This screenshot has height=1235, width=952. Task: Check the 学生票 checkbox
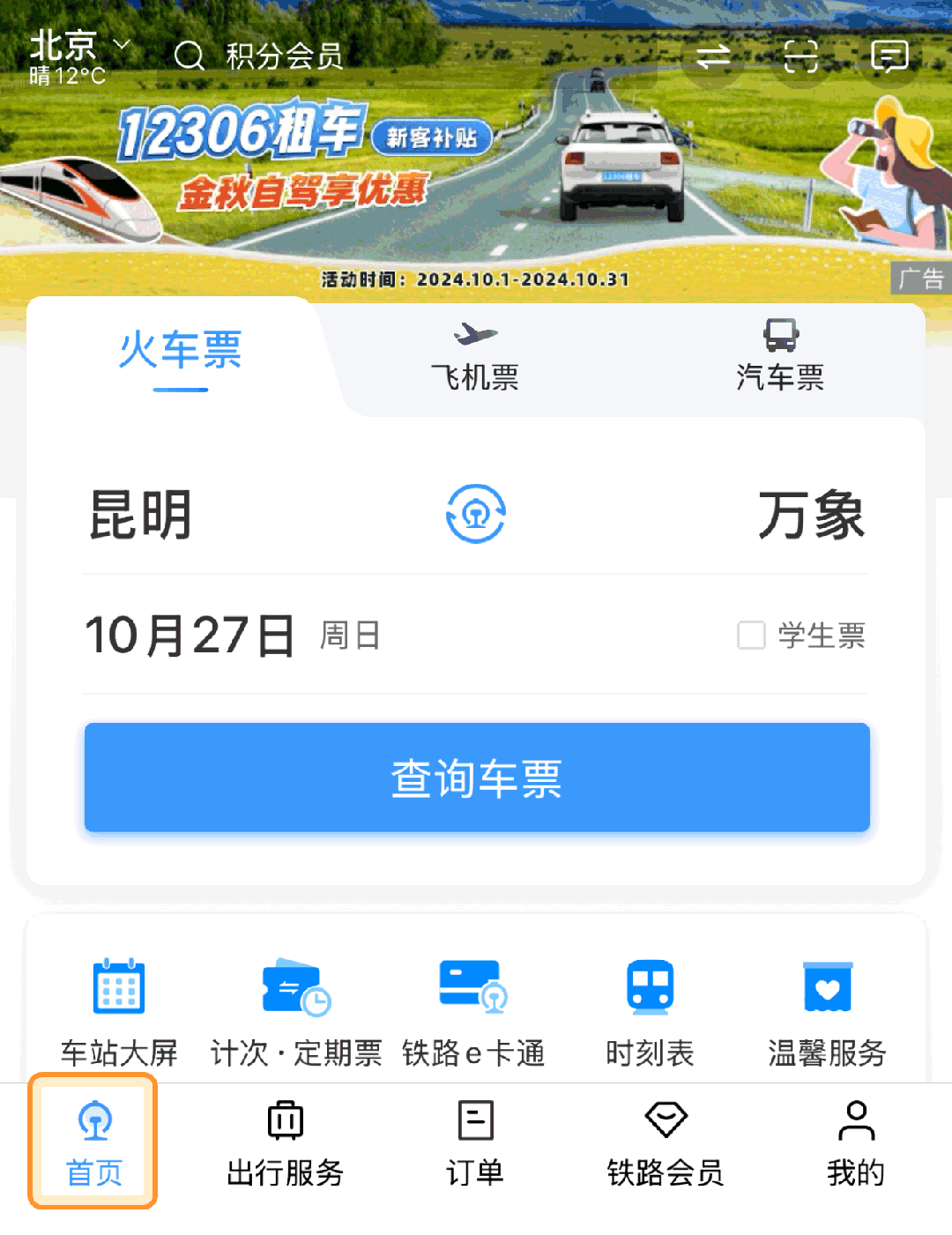coord(751,635)
